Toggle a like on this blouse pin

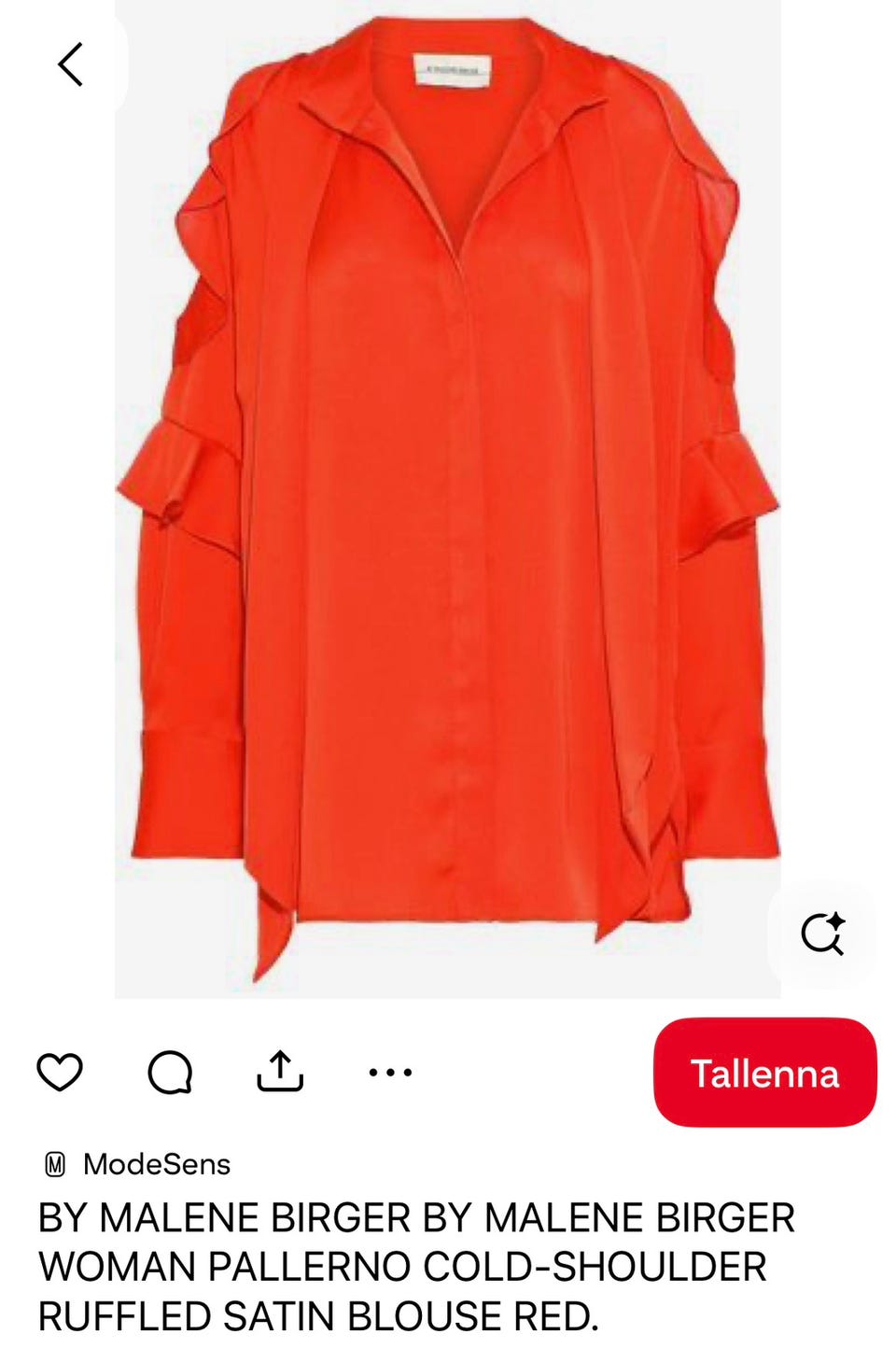[x=59, y=1072]
